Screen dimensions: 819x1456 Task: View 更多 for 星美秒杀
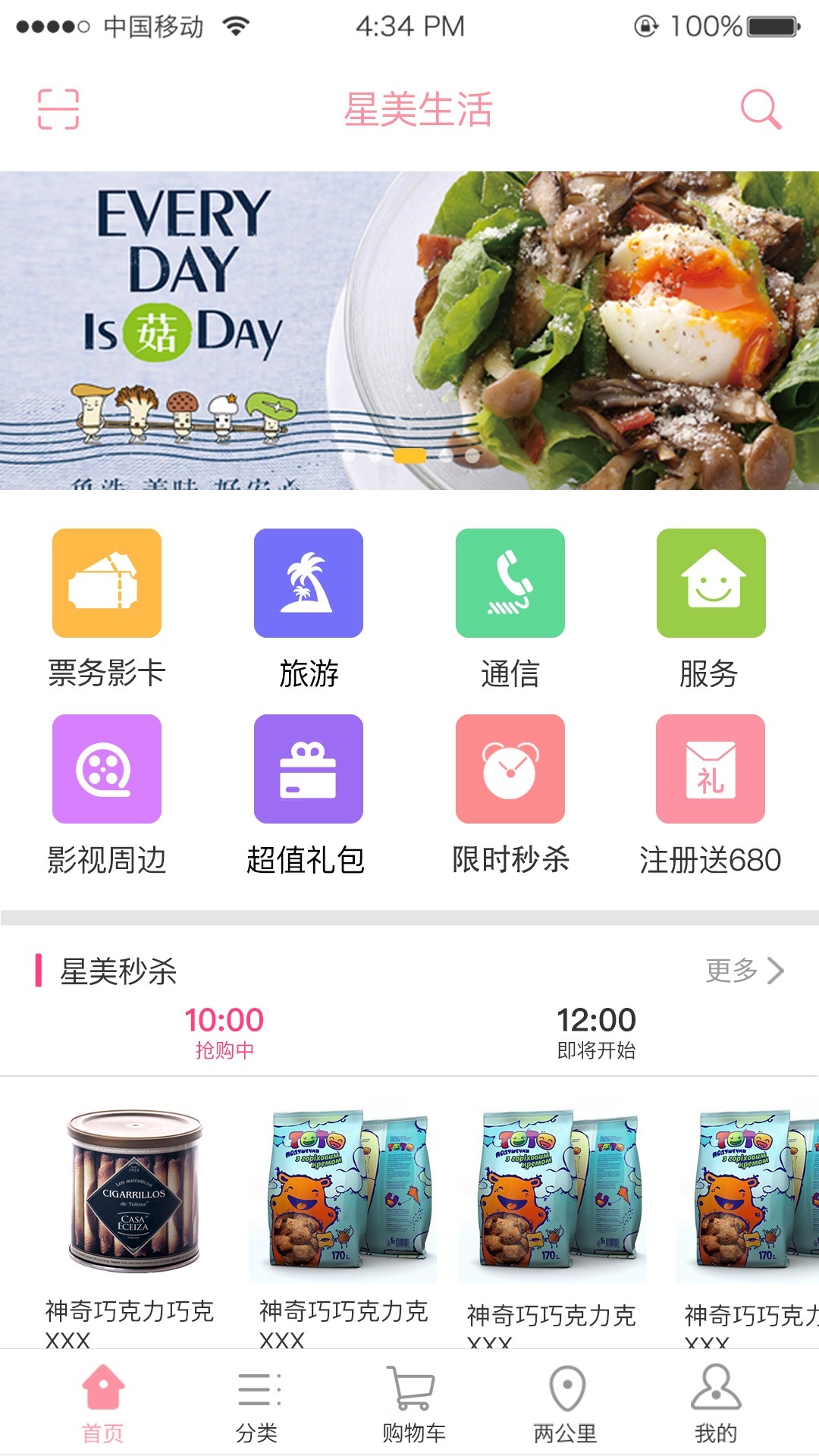tap(744, 970)
